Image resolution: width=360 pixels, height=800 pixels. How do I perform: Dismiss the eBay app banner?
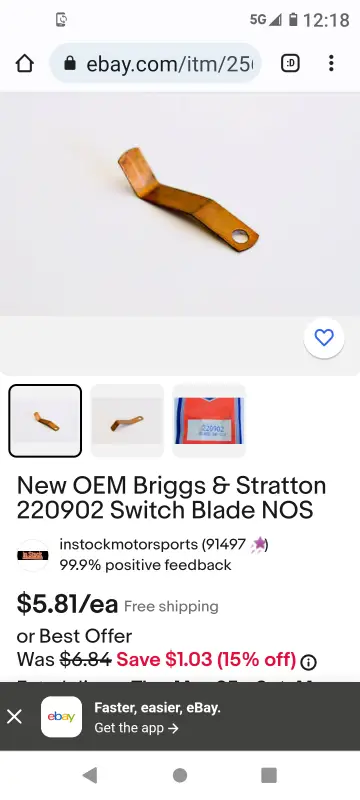[x=14, y=717]
